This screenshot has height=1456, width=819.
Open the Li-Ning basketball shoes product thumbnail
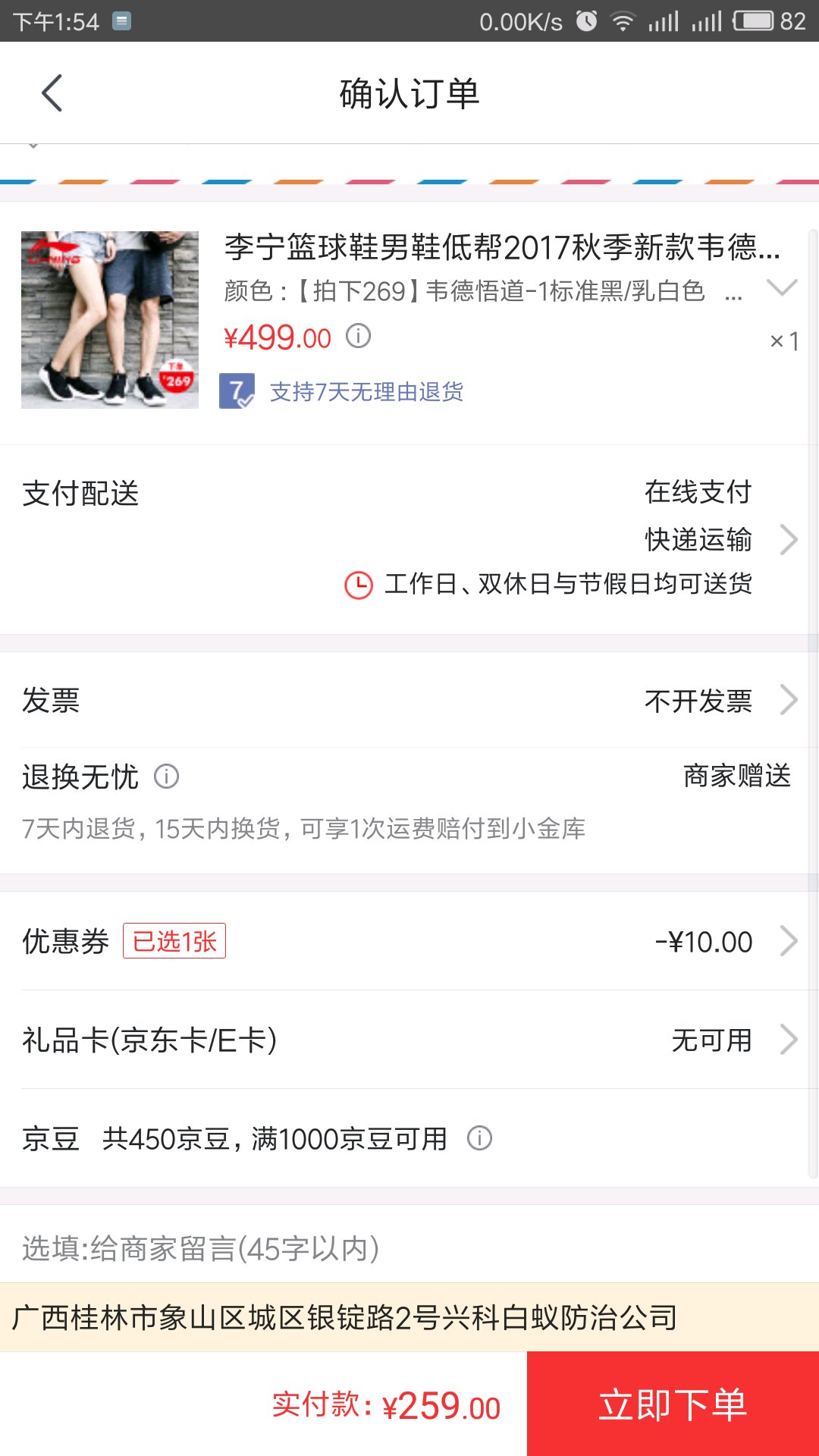pos(110,320)
